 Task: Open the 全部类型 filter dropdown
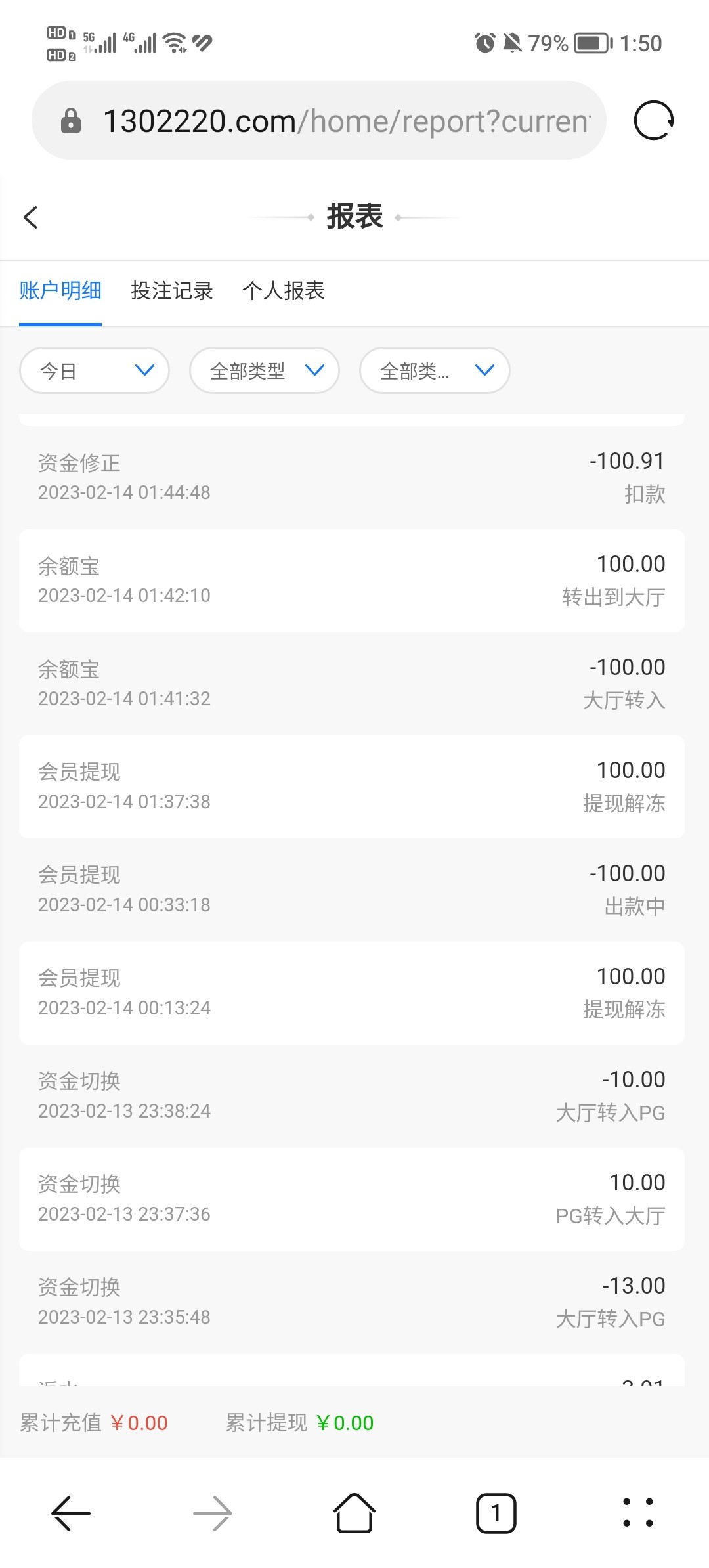(x=265, y=371)
